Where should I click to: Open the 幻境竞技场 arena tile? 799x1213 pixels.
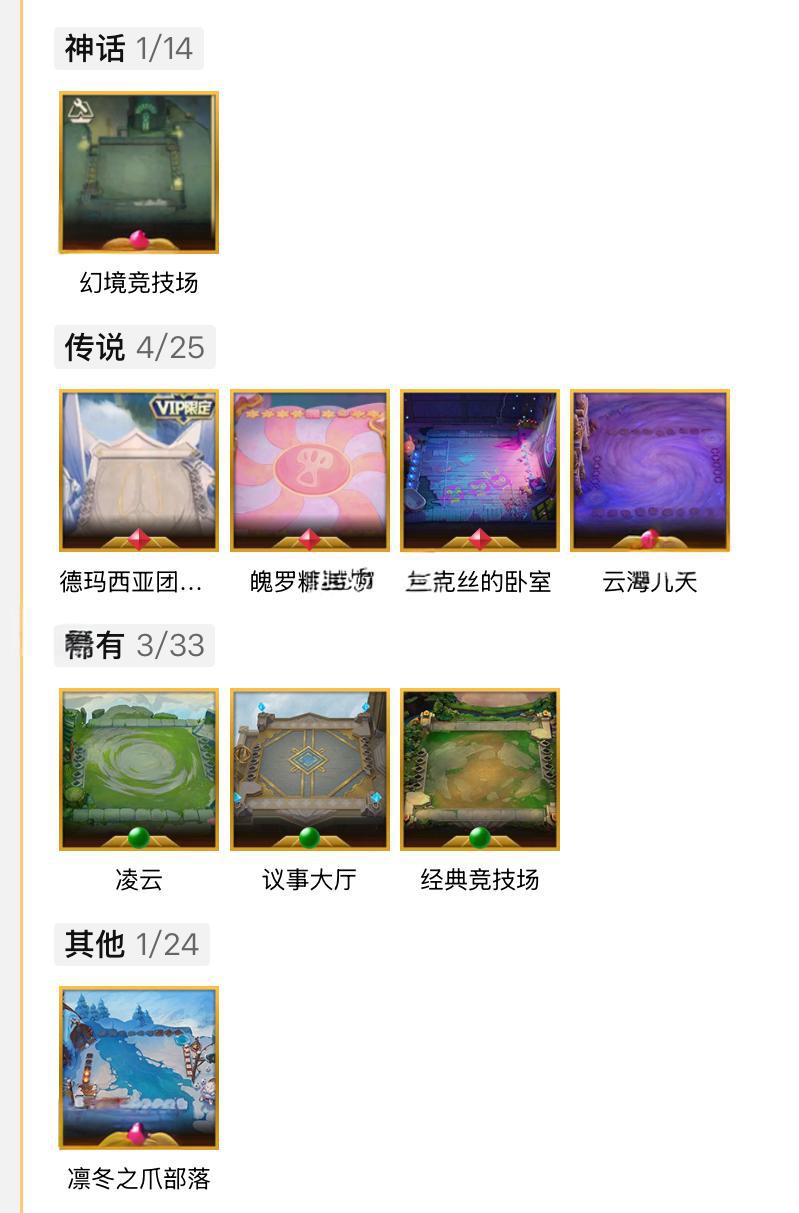(139, 172)
